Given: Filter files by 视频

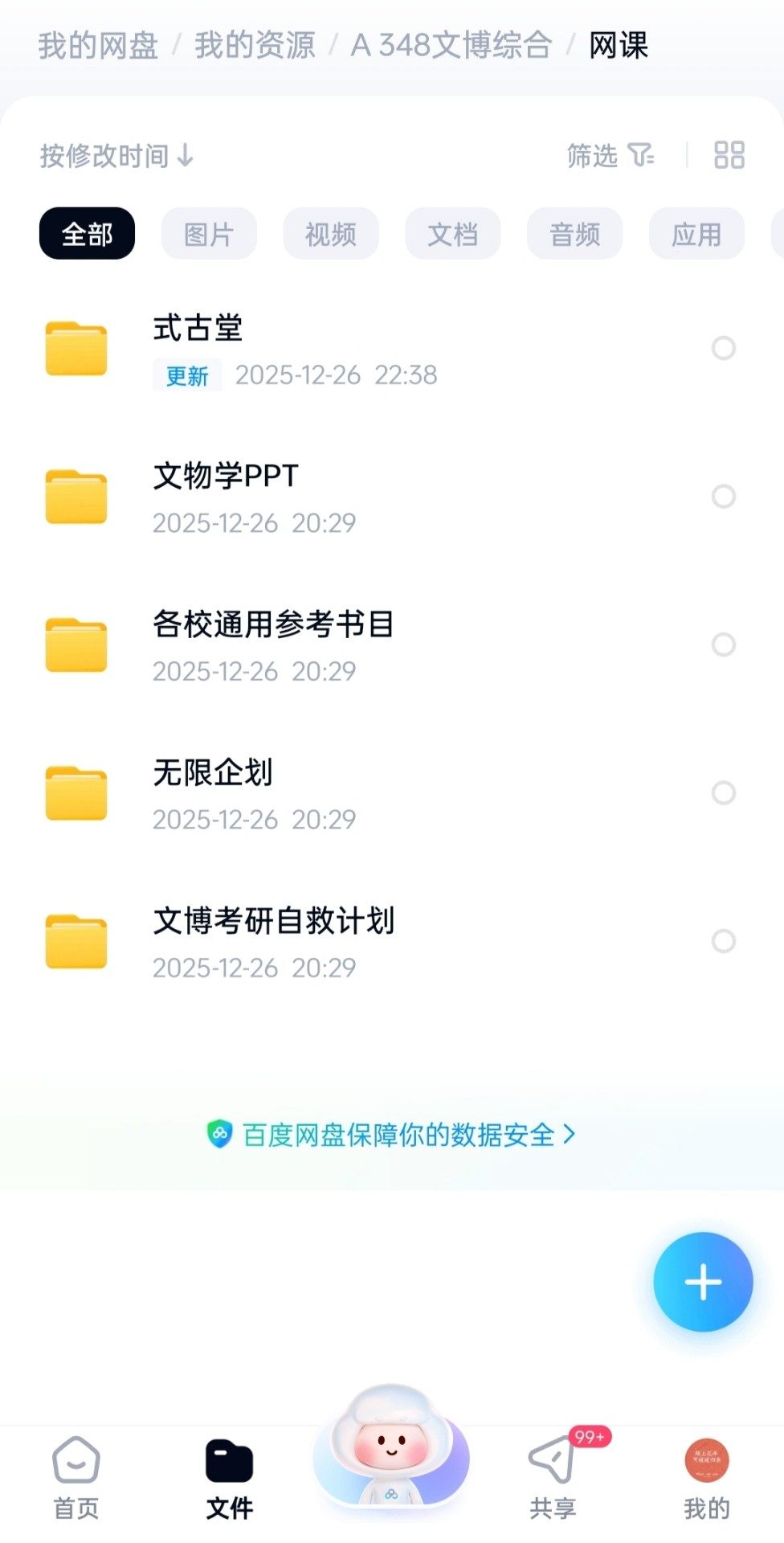Looking at the screenshot, I should (330, 234).
